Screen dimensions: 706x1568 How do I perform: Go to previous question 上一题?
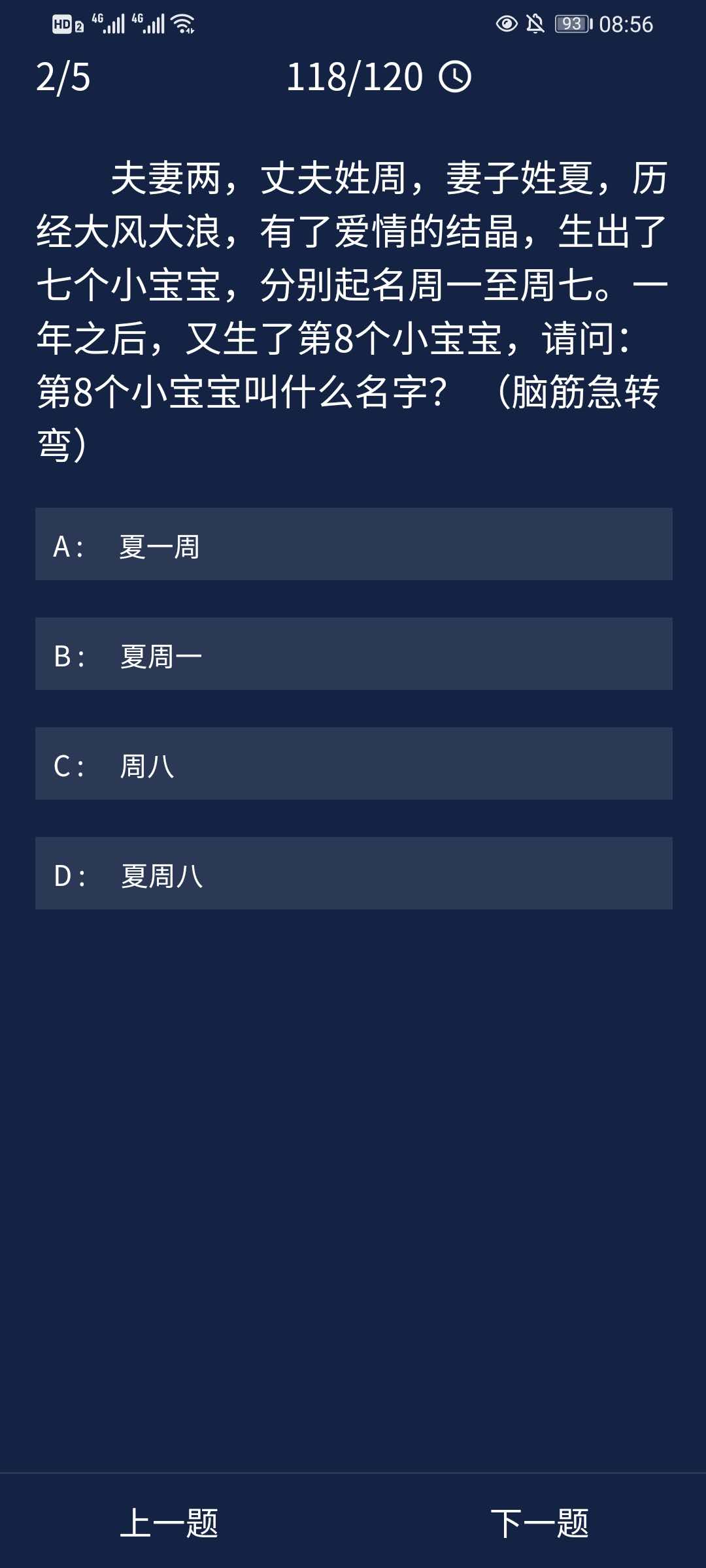(x=169, y=1524)
